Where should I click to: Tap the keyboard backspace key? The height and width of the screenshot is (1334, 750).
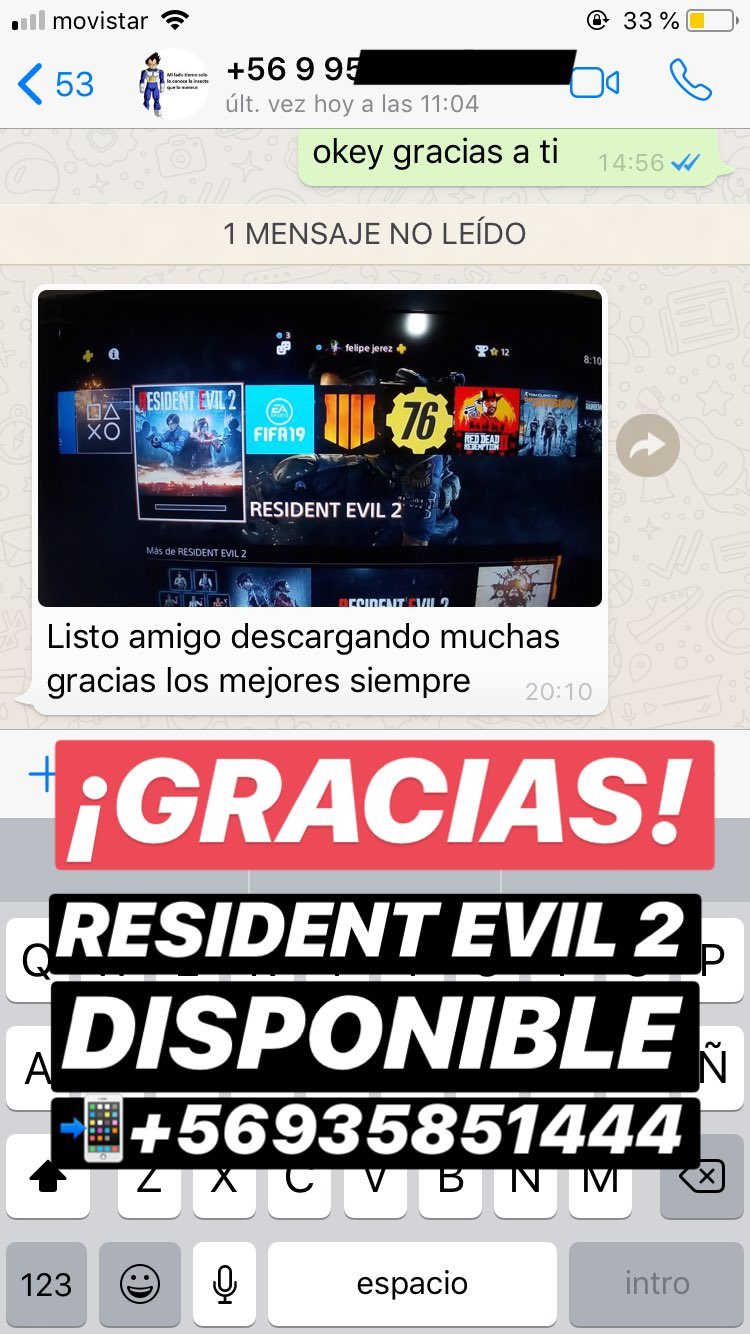click(702, 1178)
